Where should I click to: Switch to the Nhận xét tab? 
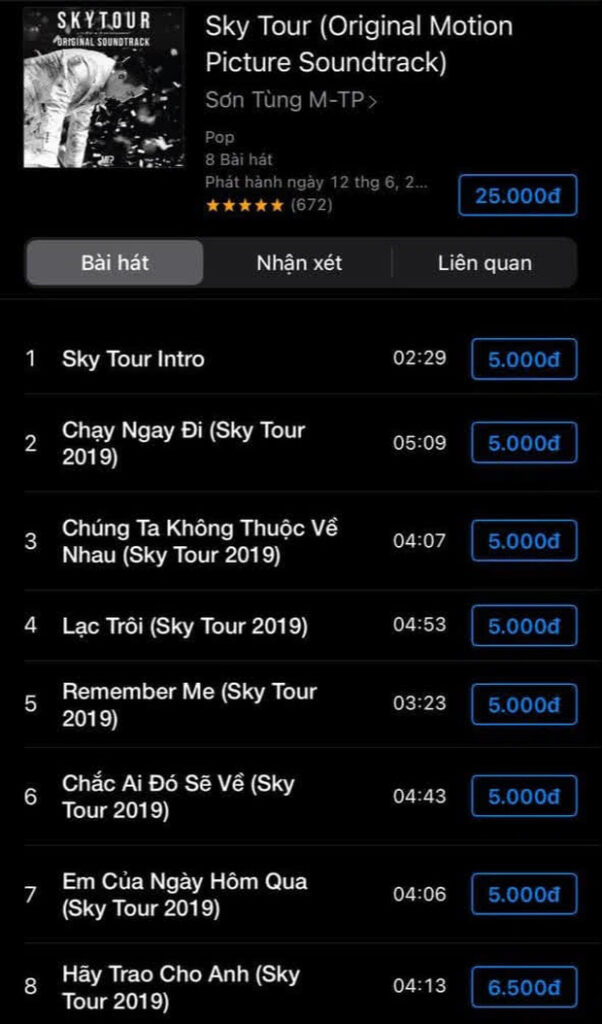[299, 263]
